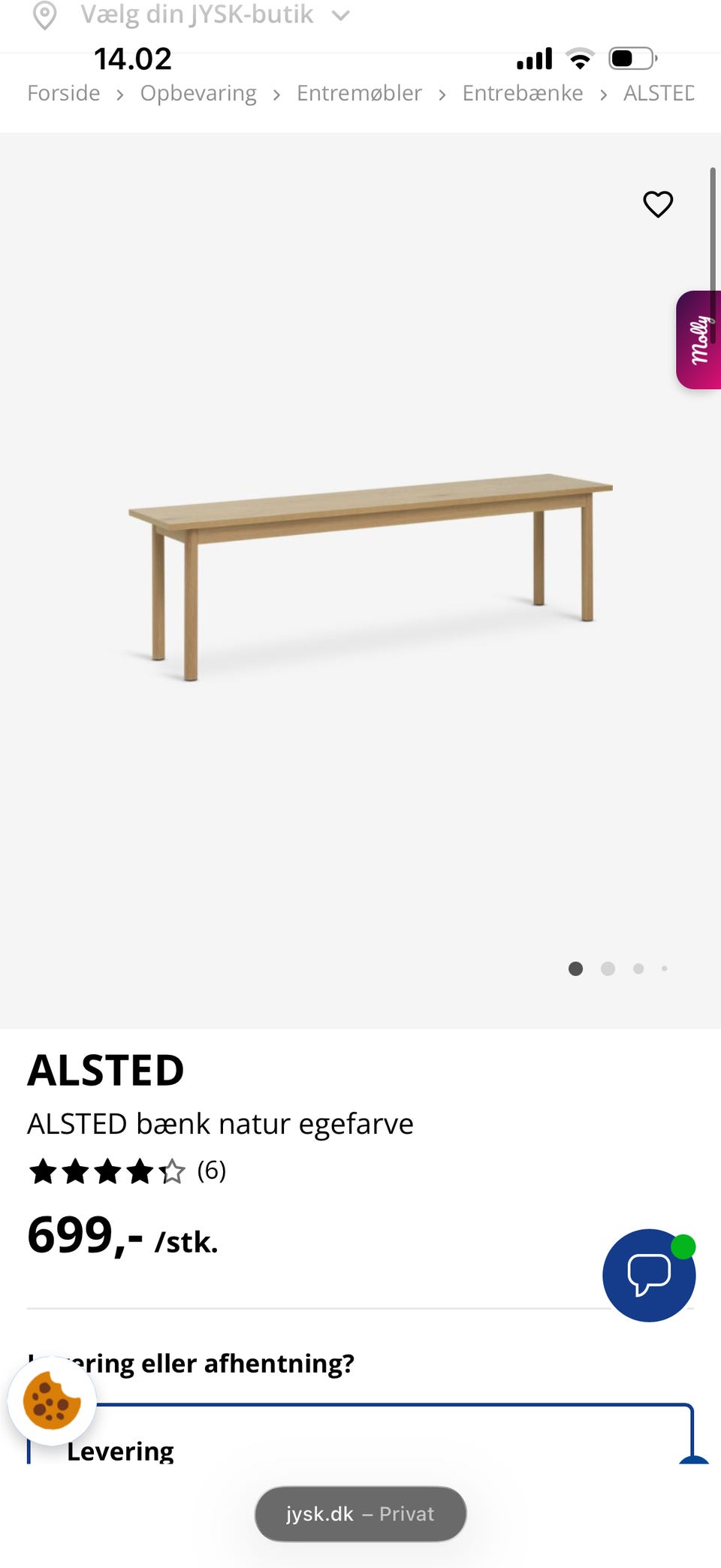This screenshot has height=1568, width=721.
Task: Expand the Vælg din JYSK-butik selector
Action: pyautogui.click(x=198, y=14)
